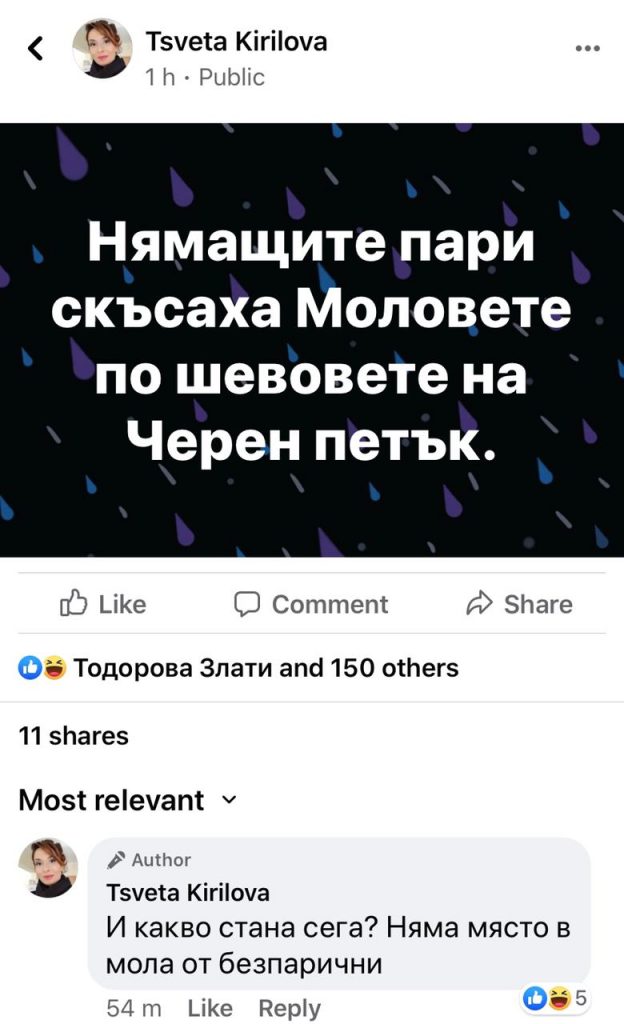Reply to Tsveta Kirilova's comment
The width and height of the screenshot is (624, 1024).
pyautogui.click(x=289, y=1008)
